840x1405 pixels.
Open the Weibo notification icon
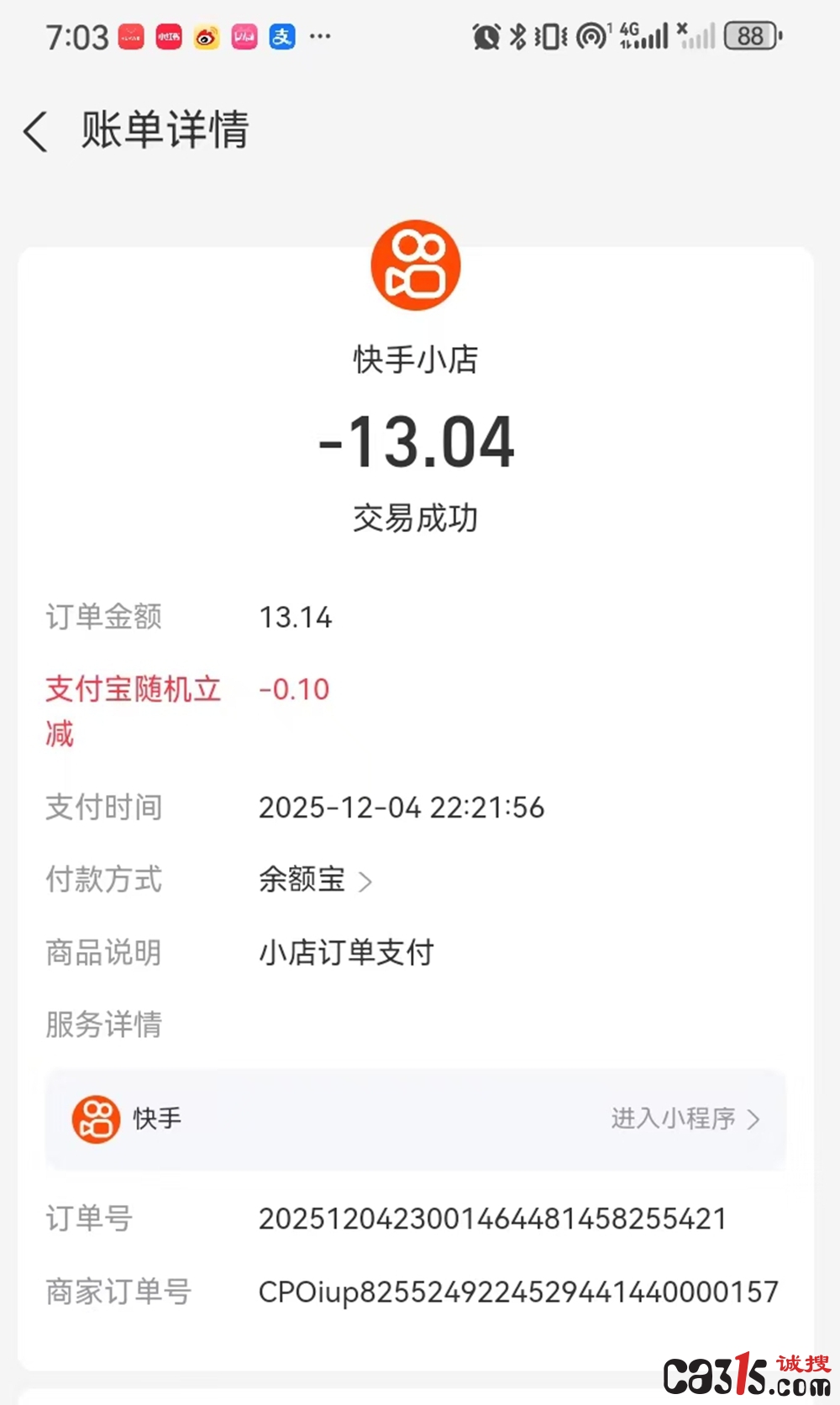204,37
